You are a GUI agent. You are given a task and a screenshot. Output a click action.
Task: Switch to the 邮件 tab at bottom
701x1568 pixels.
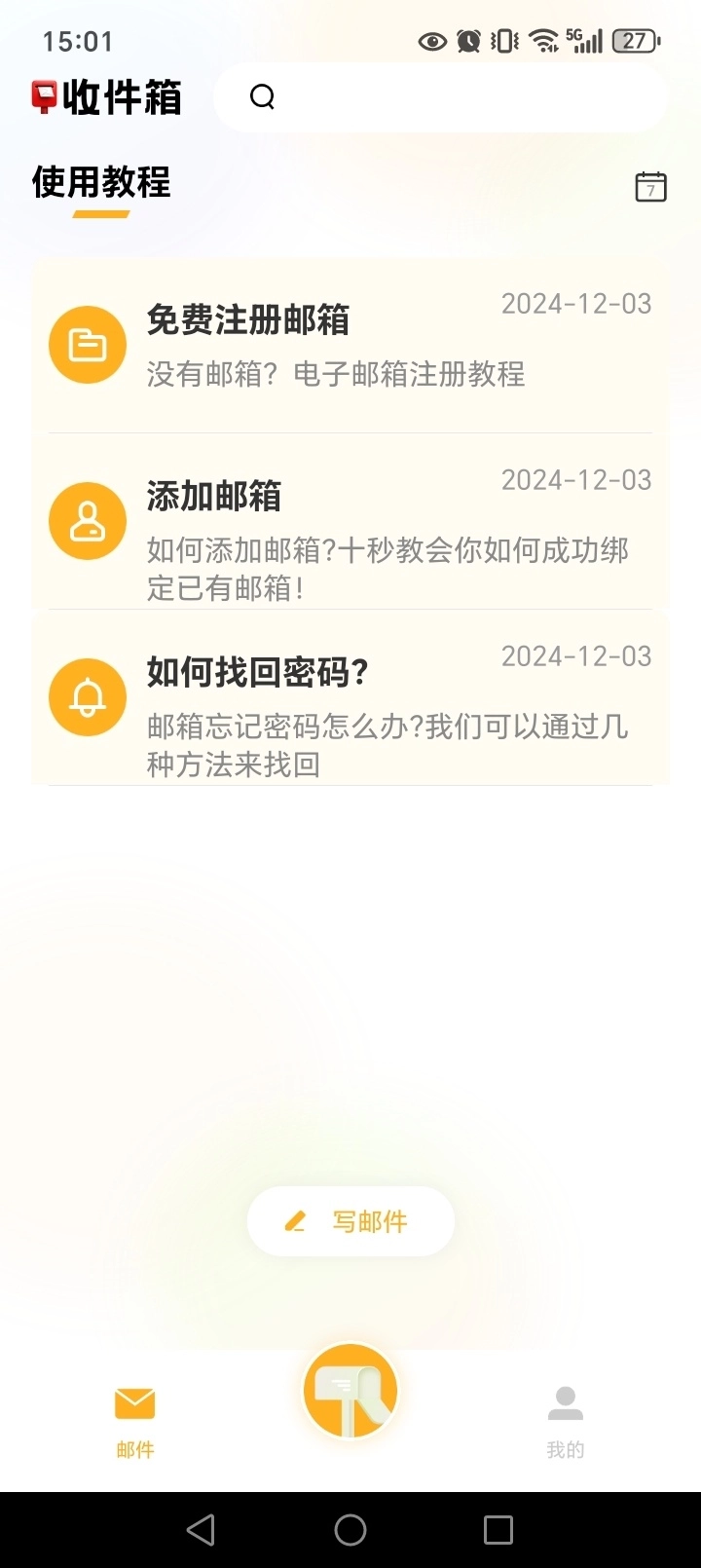(x=134, y=1420)
